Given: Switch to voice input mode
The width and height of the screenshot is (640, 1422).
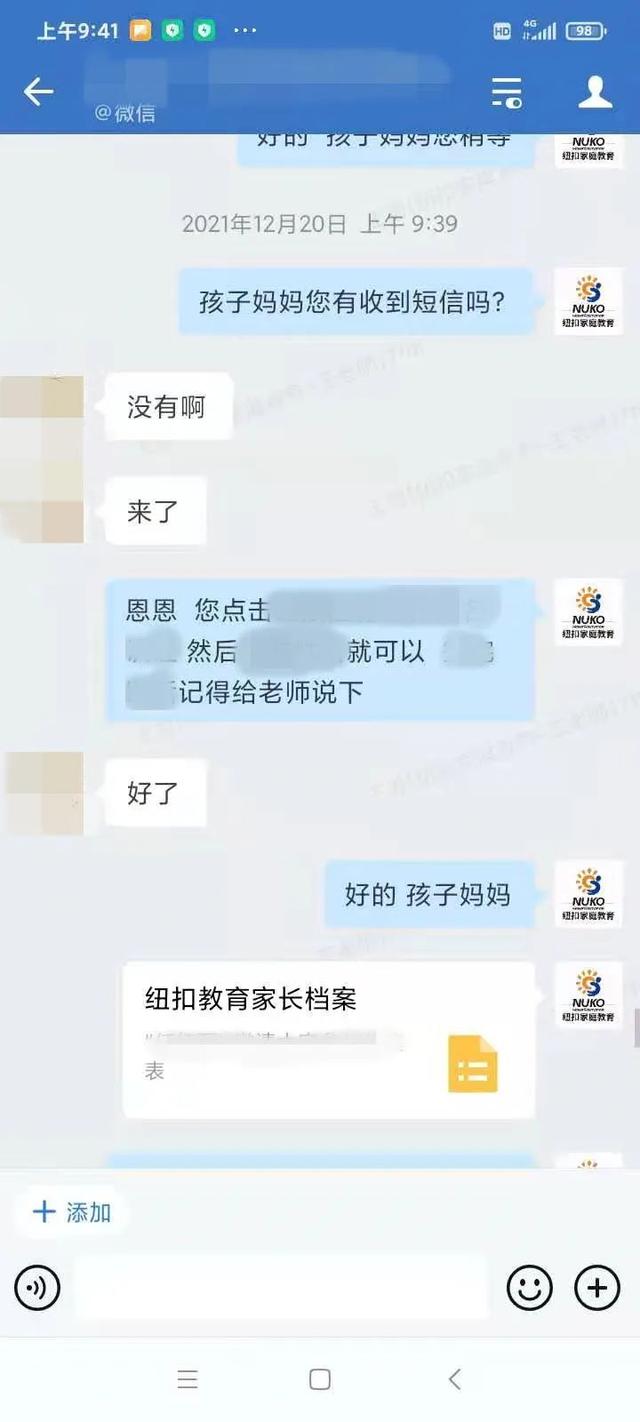Looking at the screenshot, I should click(x=38, y=1288).
